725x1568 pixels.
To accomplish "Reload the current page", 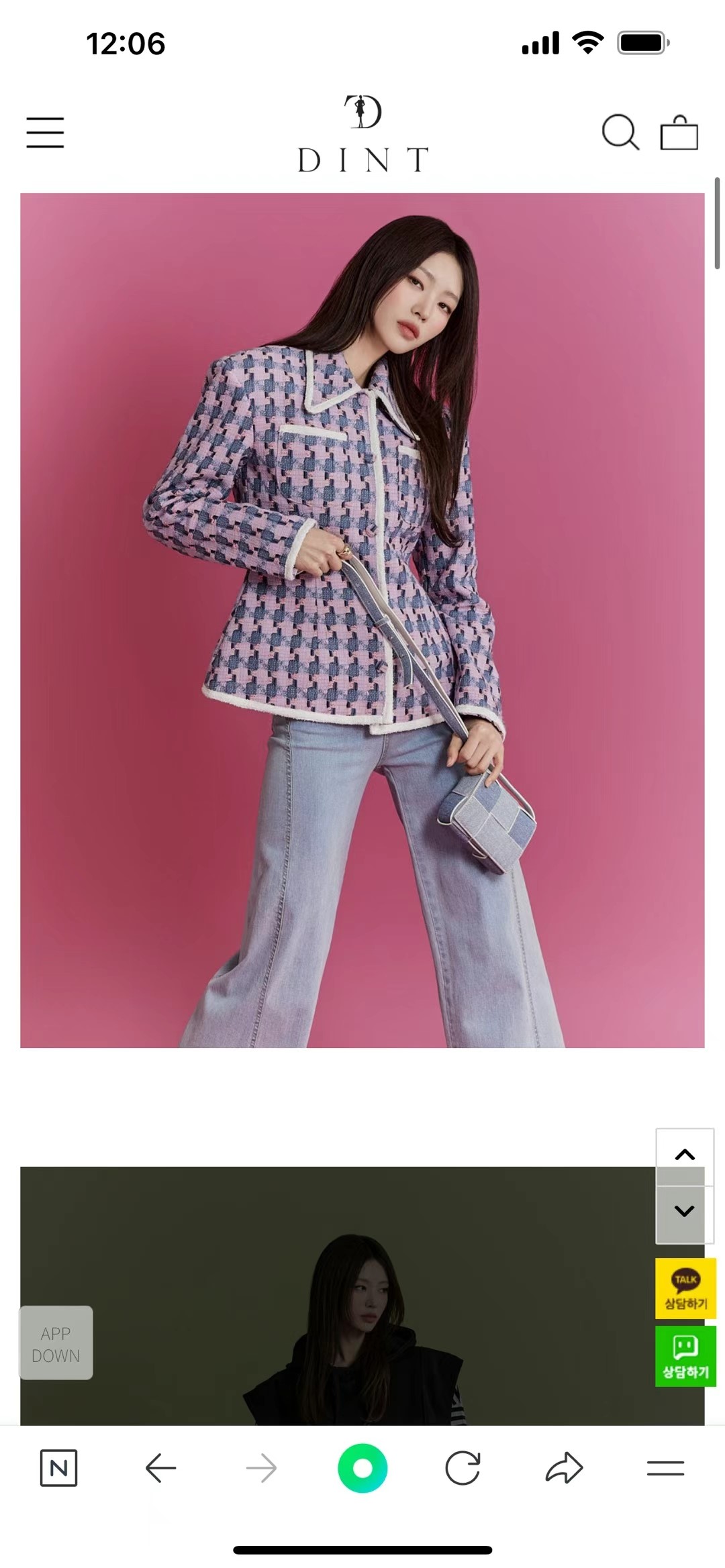I will coord(463,1469).
